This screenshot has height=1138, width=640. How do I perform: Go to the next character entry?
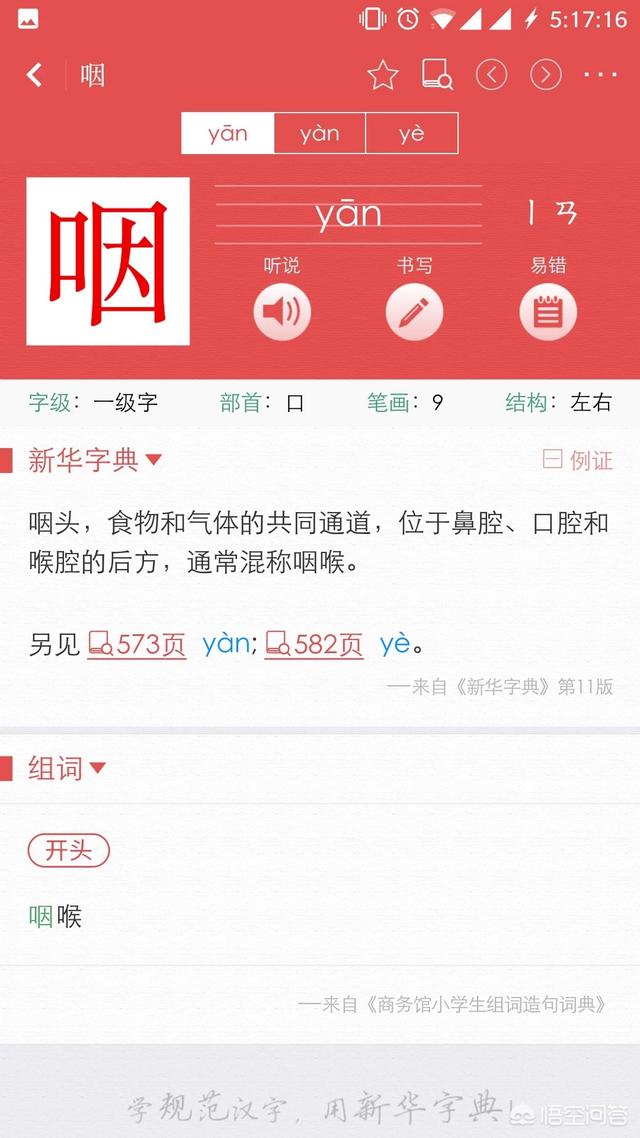pyautogui.click(x=545, y=75)
